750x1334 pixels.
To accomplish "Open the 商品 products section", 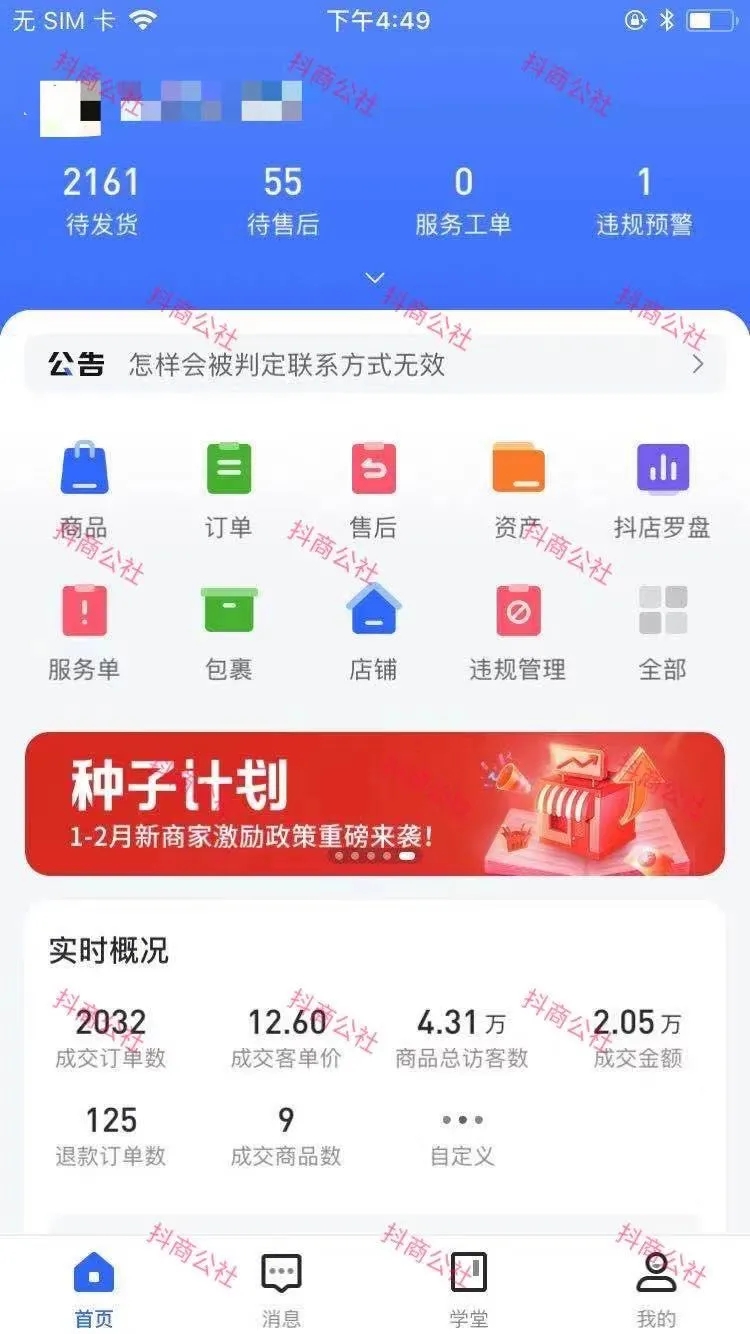I will [84, 490].
